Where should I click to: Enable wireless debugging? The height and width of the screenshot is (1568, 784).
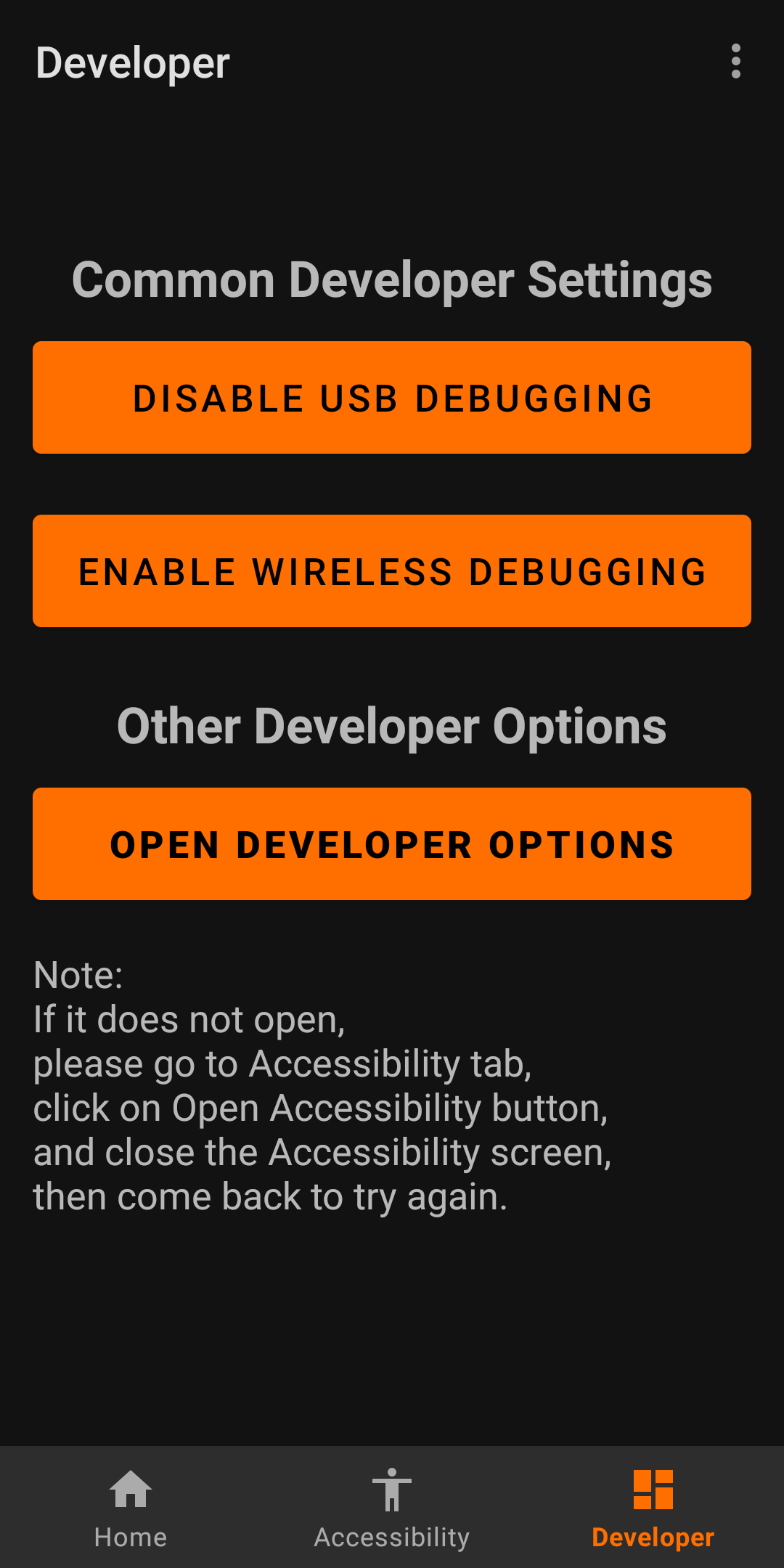pyautogui.click(x=392, y=571)
